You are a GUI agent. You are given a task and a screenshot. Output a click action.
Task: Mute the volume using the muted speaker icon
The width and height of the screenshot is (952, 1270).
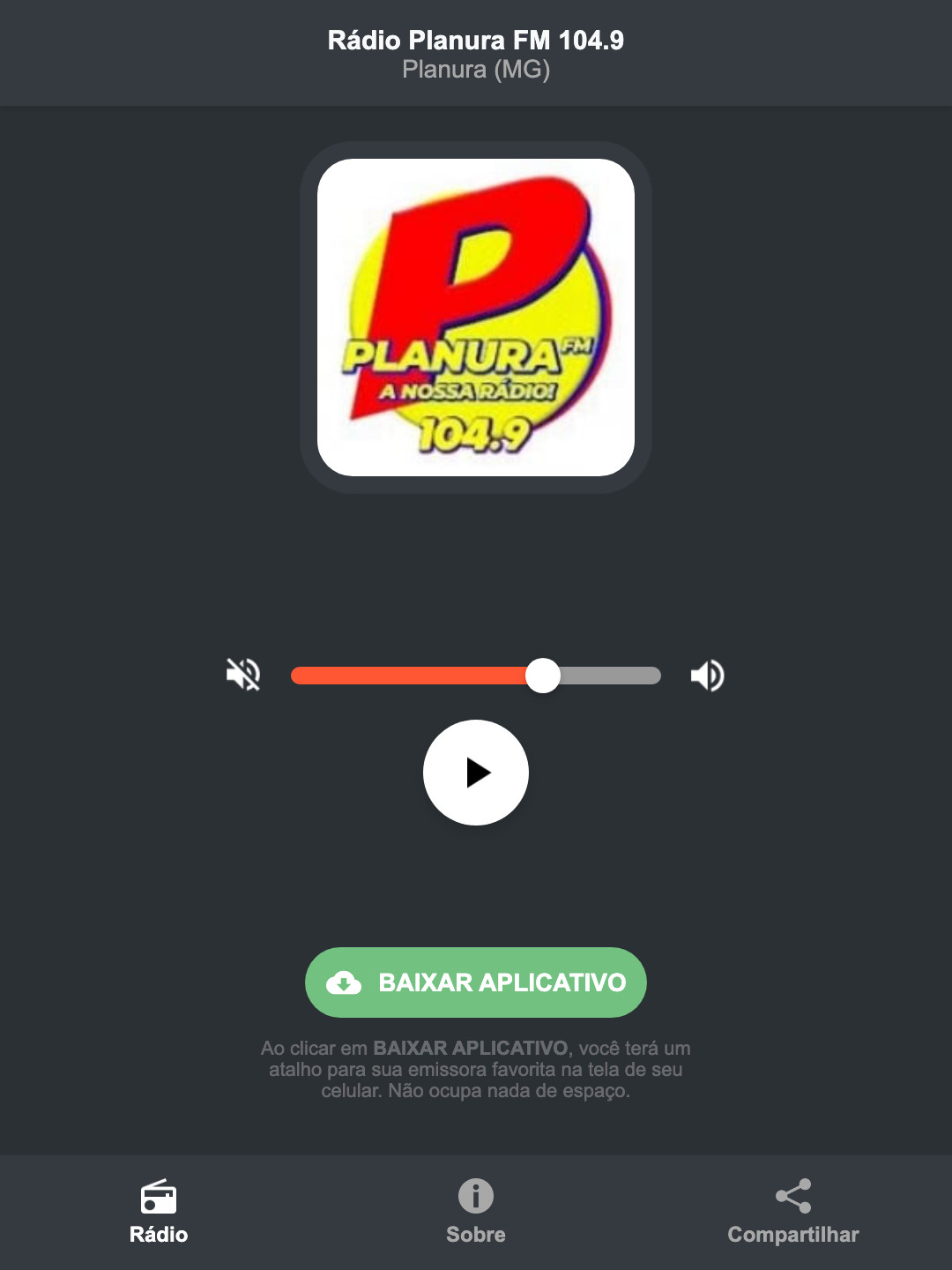[x=243, y=675]
